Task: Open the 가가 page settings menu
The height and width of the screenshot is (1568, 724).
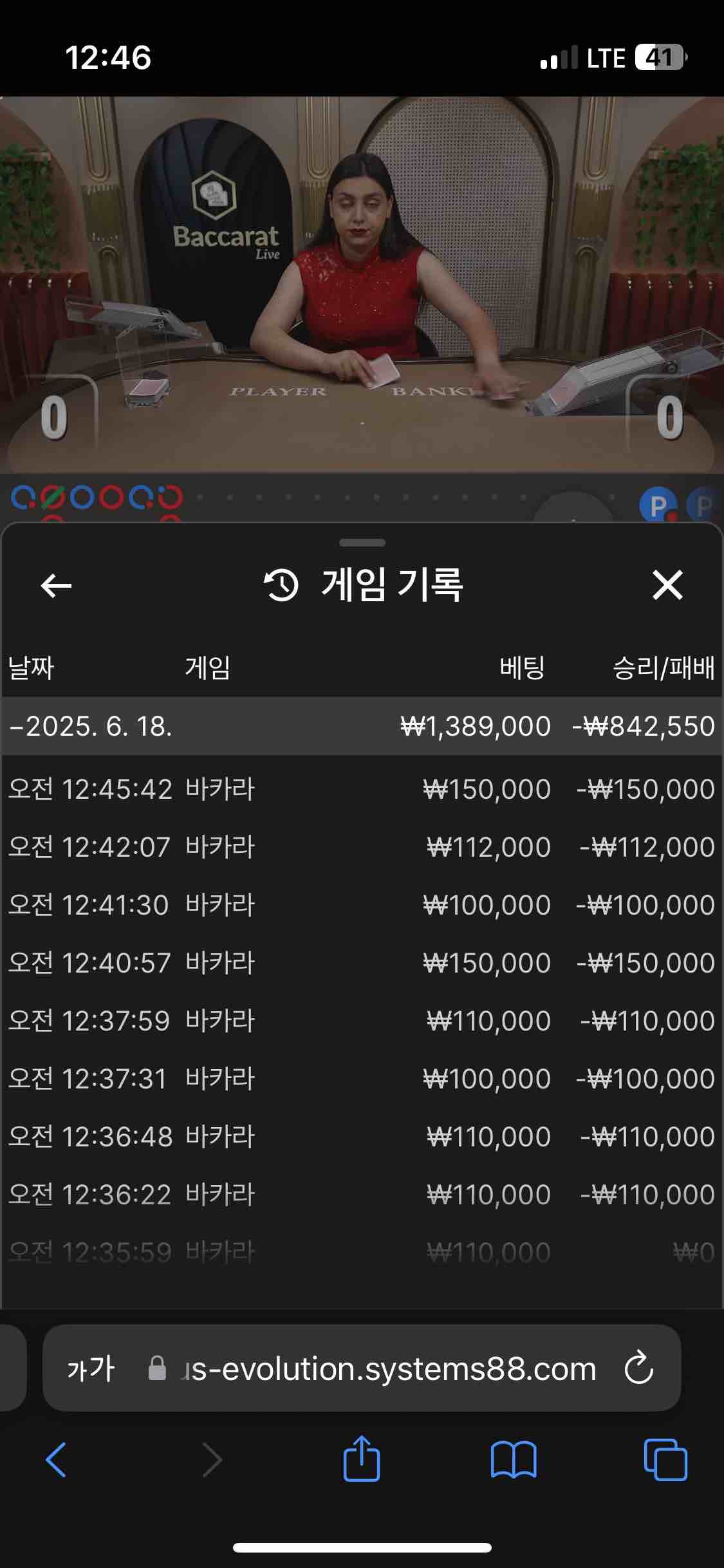Action: click(x=90, y=1369)
